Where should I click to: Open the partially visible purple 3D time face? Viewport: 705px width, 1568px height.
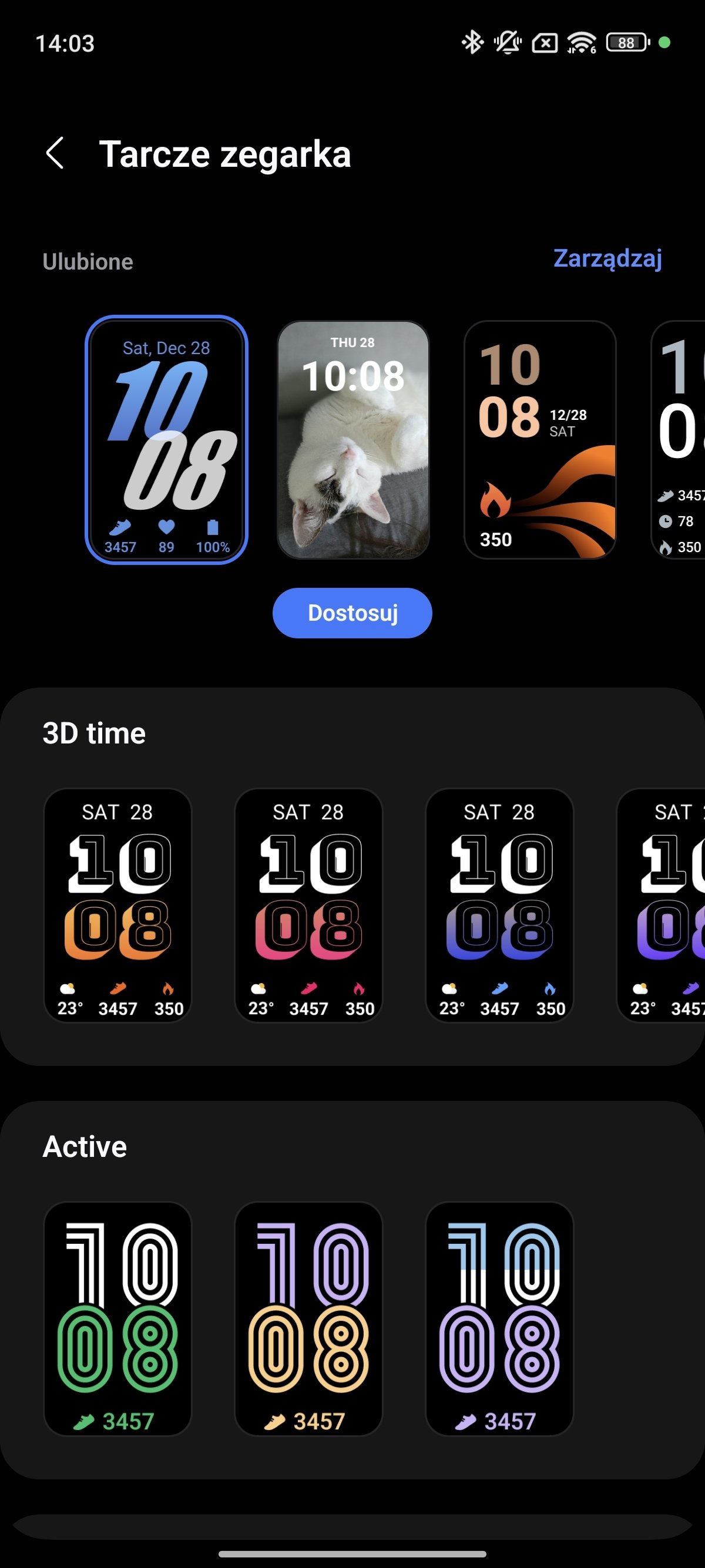click(661, 905)
